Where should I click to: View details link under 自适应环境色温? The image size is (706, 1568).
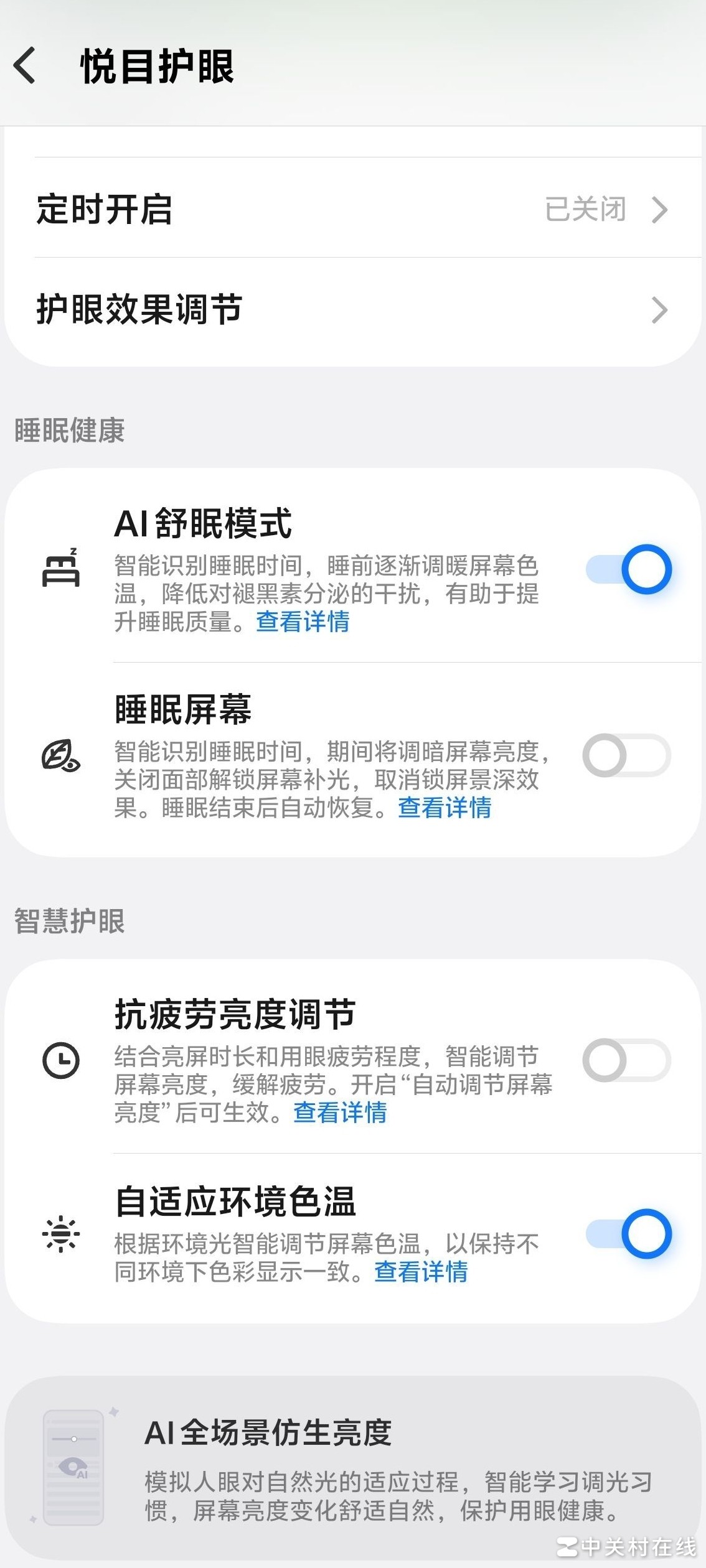point(421,1272)
